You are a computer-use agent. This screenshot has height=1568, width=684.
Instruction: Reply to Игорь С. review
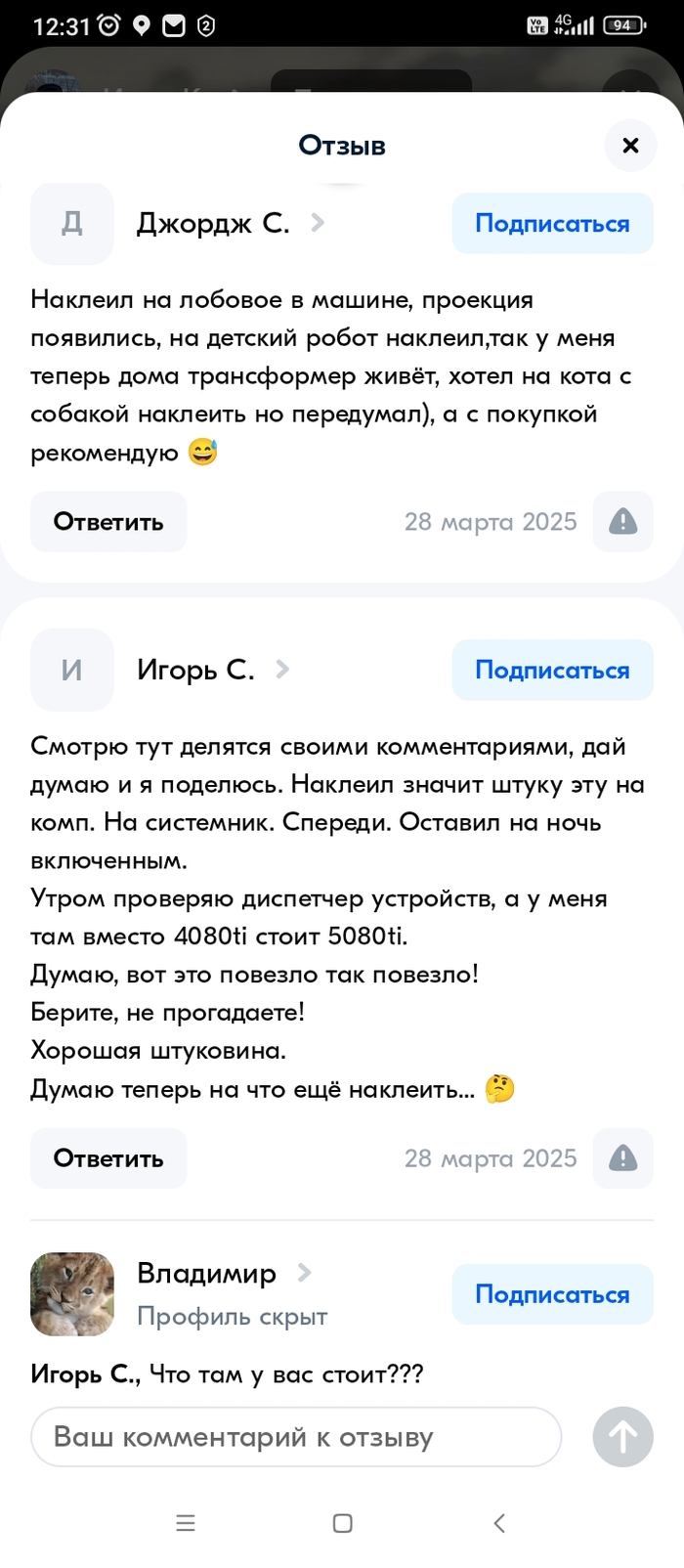tap(108, 1158)
